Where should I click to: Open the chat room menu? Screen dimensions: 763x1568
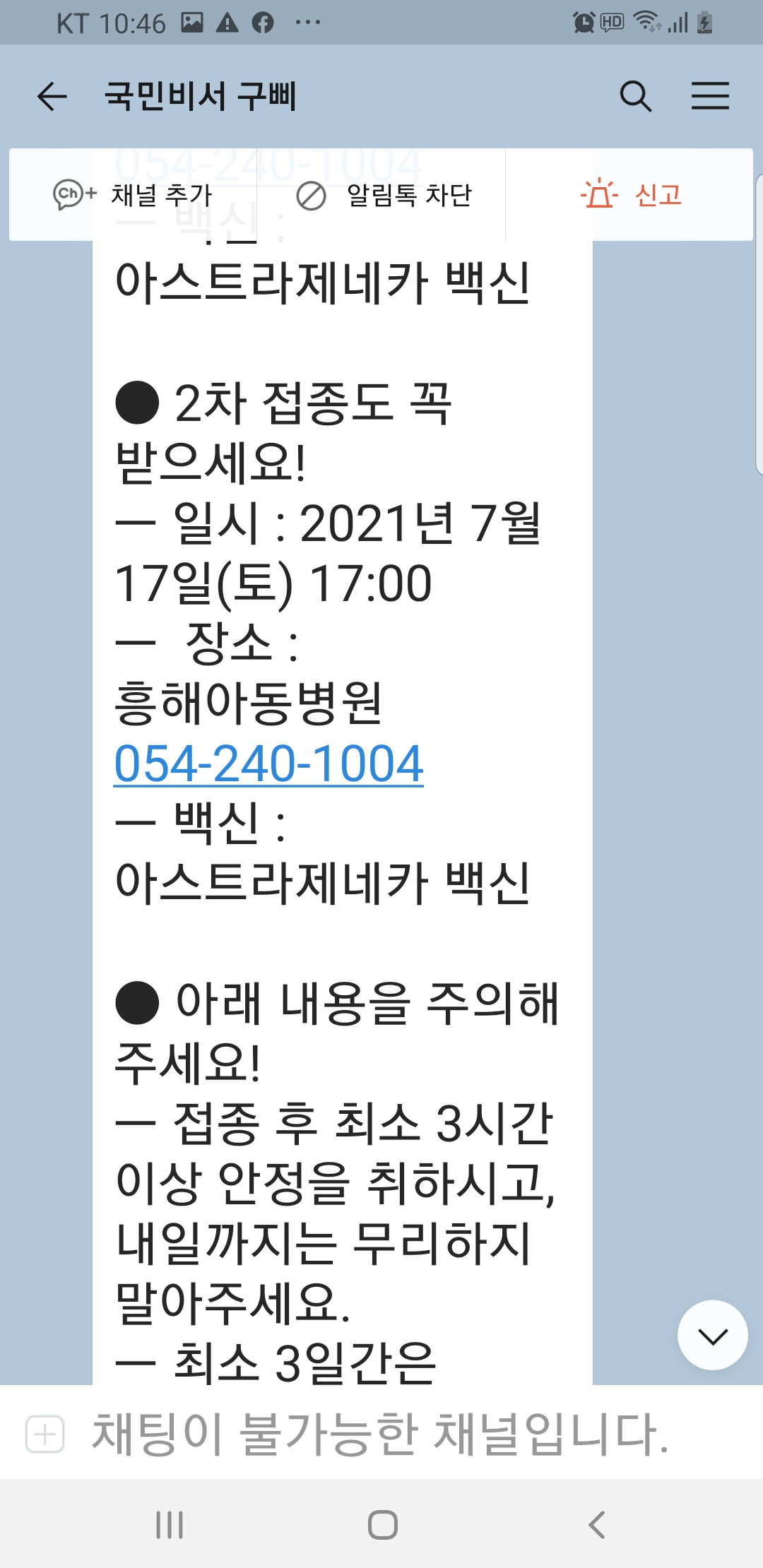(x=710, y=96)
